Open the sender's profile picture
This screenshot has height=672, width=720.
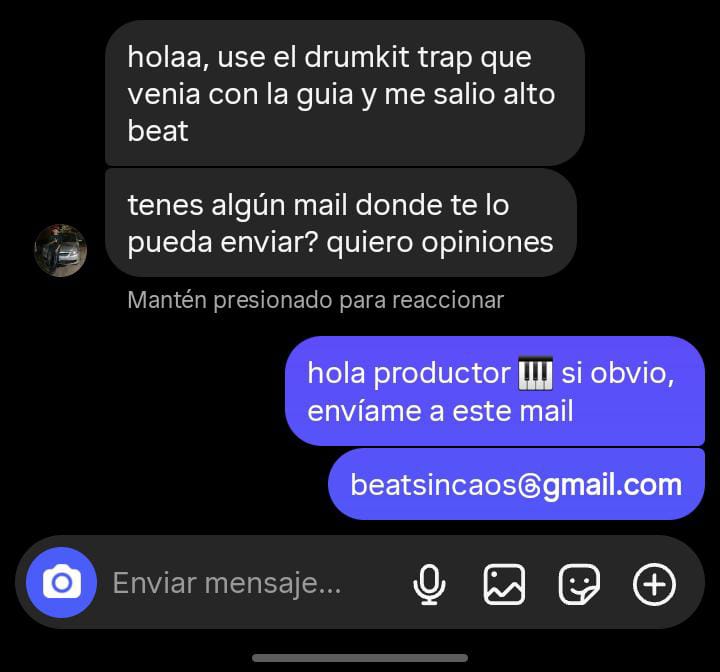pyautogui.click(x=61, y=249)
